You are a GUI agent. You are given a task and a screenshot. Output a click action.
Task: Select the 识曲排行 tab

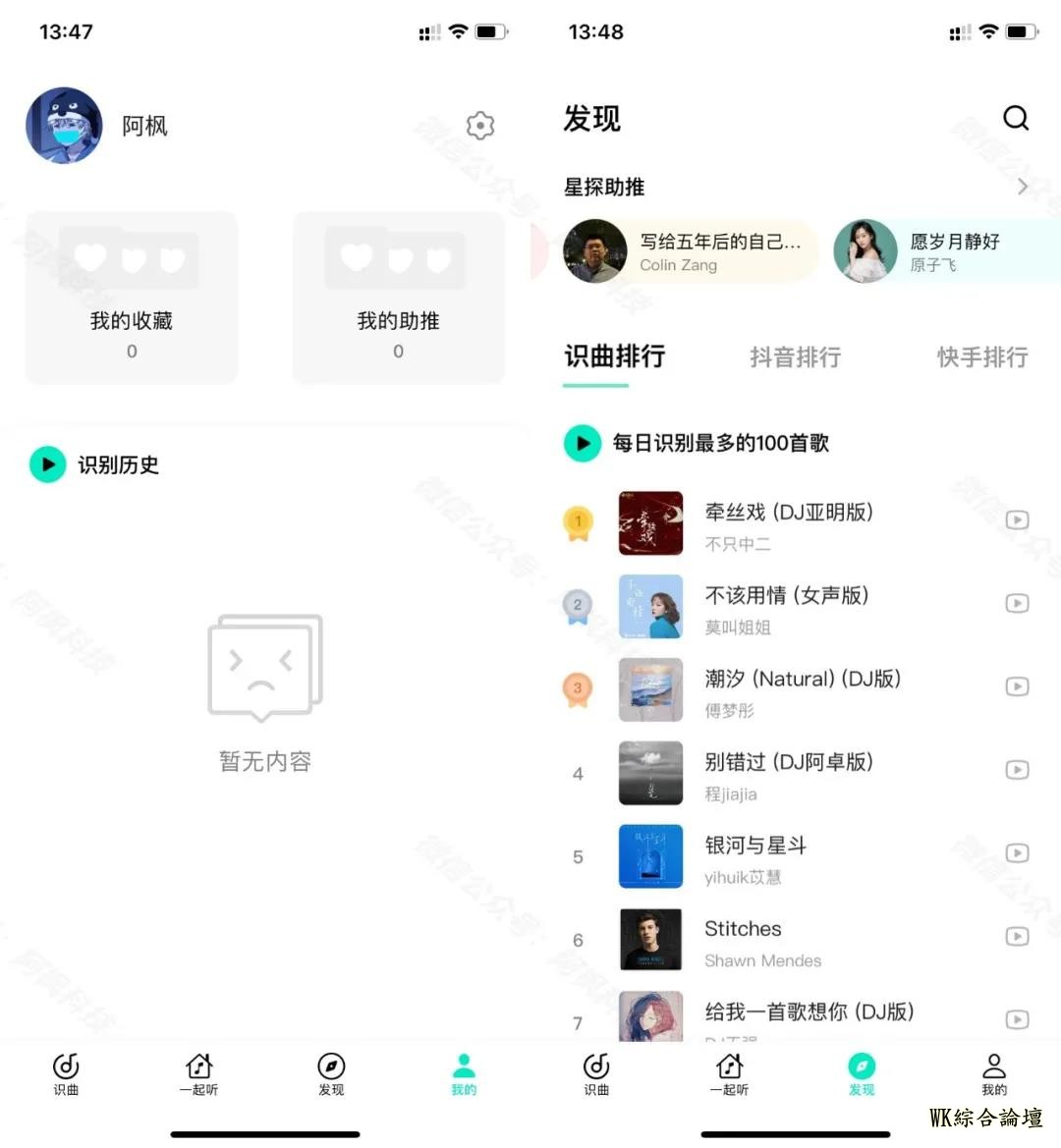pos(614,356)
